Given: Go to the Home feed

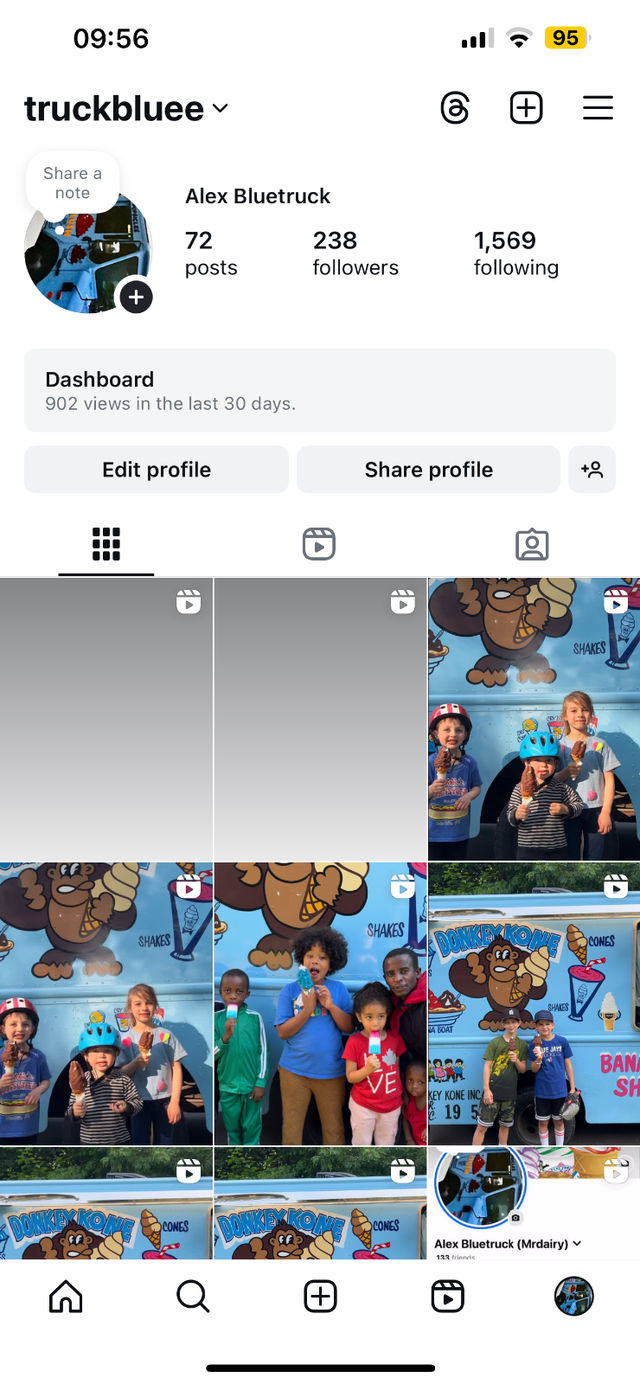Looking at the screenshot, I should [x=66, y=1296].
